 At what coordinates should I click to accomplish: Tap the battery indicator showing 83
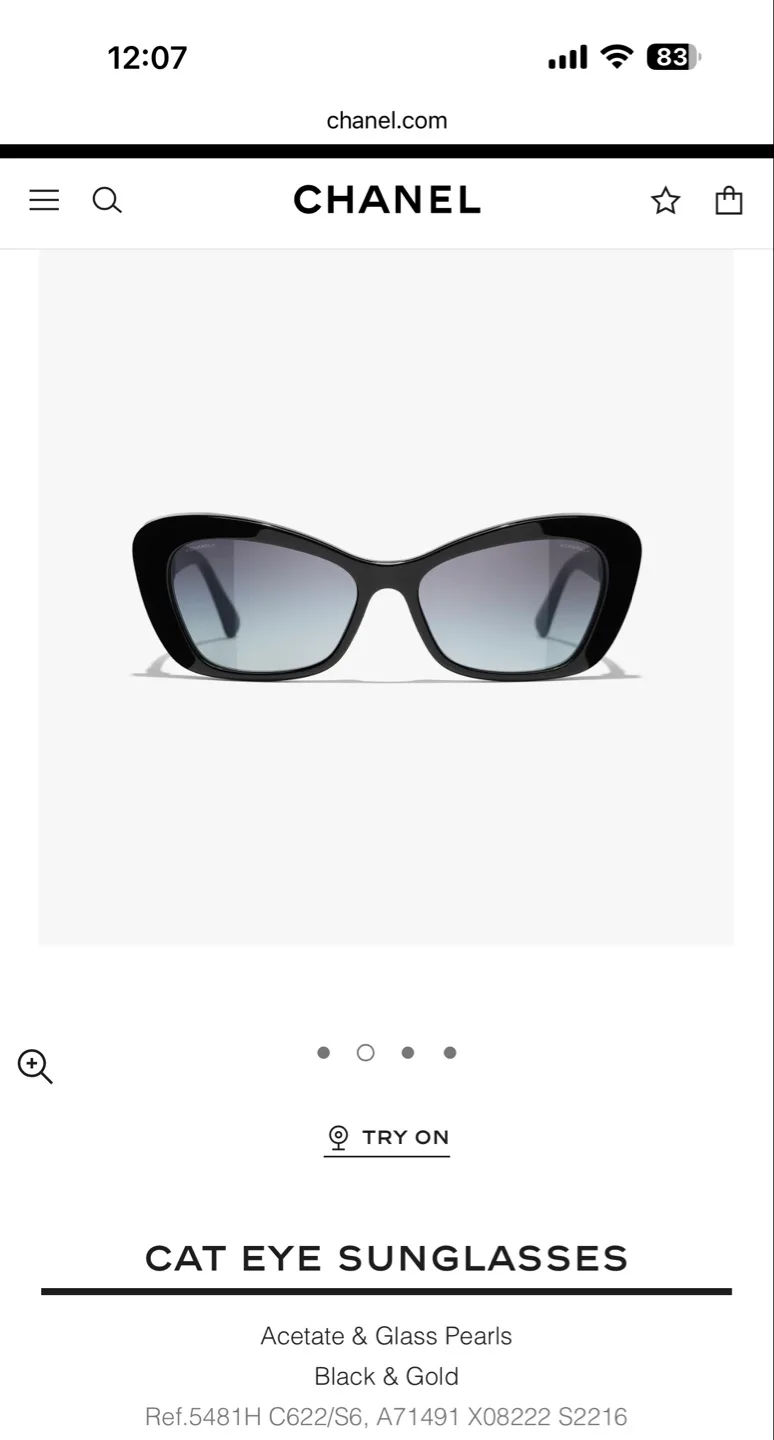click(672, 57)
